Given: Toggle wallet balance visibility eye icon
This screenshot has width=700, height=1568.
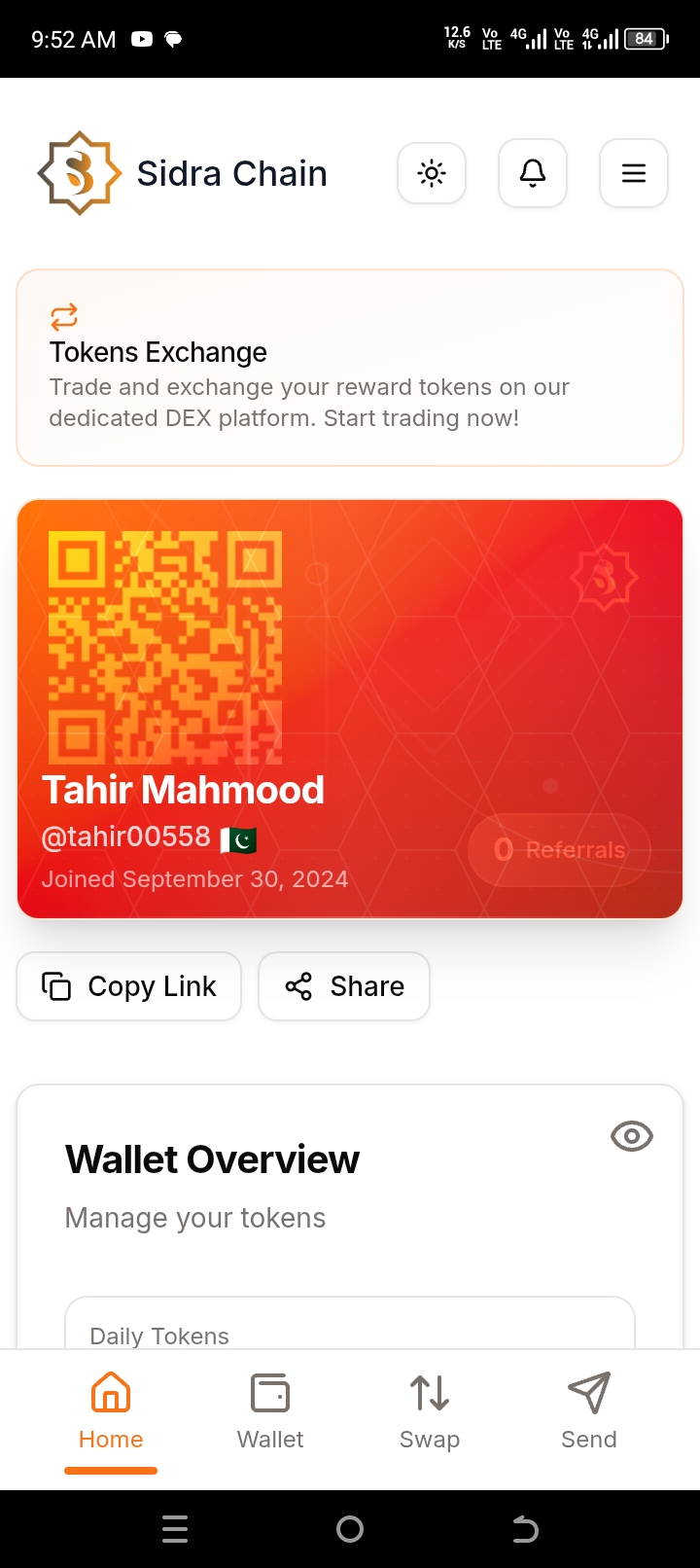Looking at the screenshot, I should 632,1136.
